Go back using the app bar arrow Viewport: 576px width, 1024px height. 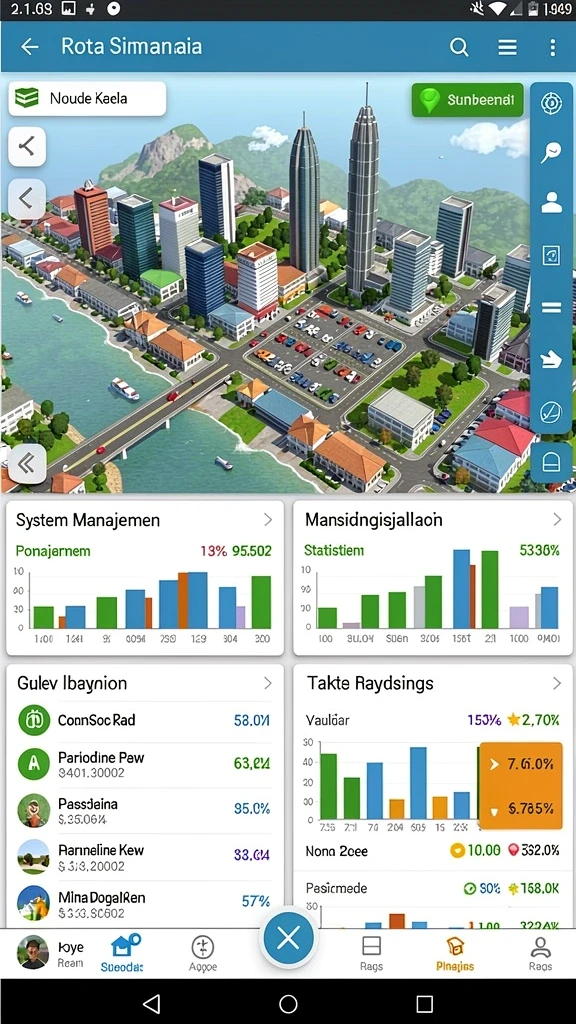29,46
